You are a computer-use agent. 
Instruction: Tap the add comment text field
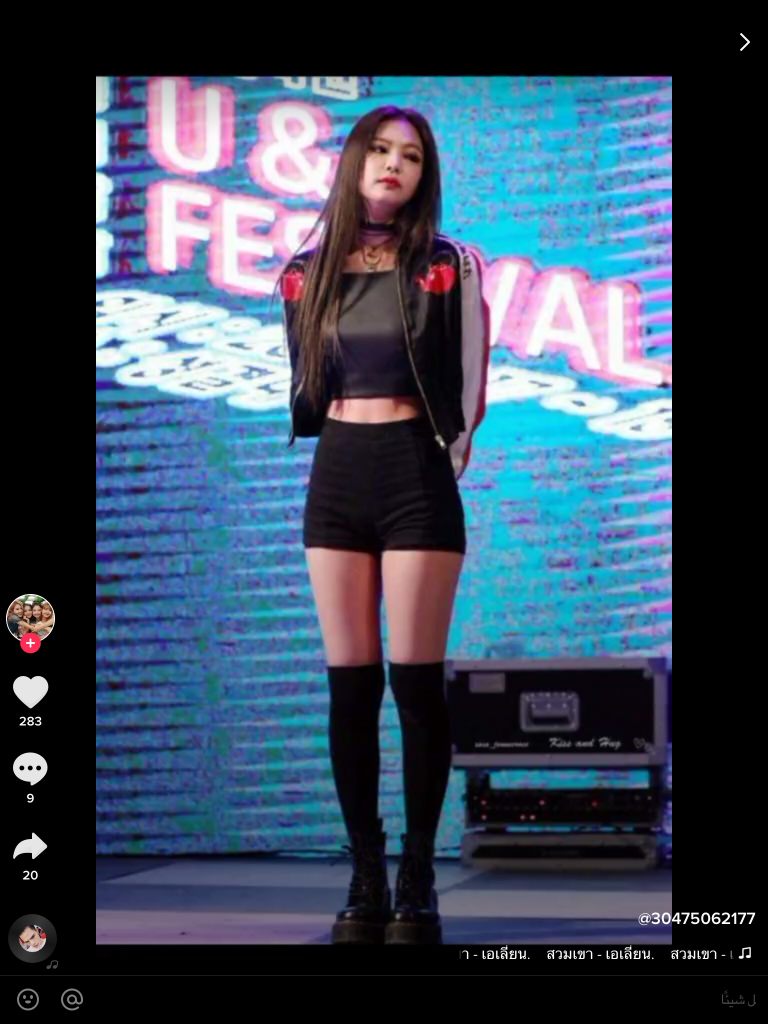(x=400, y=999)
